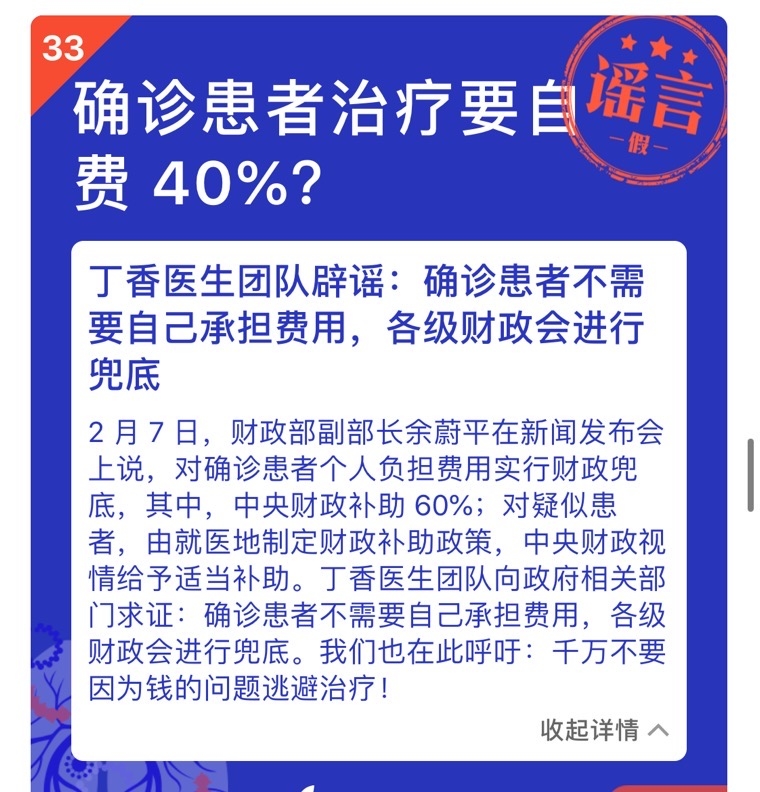Collapse details with 收起详情

click(603, 730)
